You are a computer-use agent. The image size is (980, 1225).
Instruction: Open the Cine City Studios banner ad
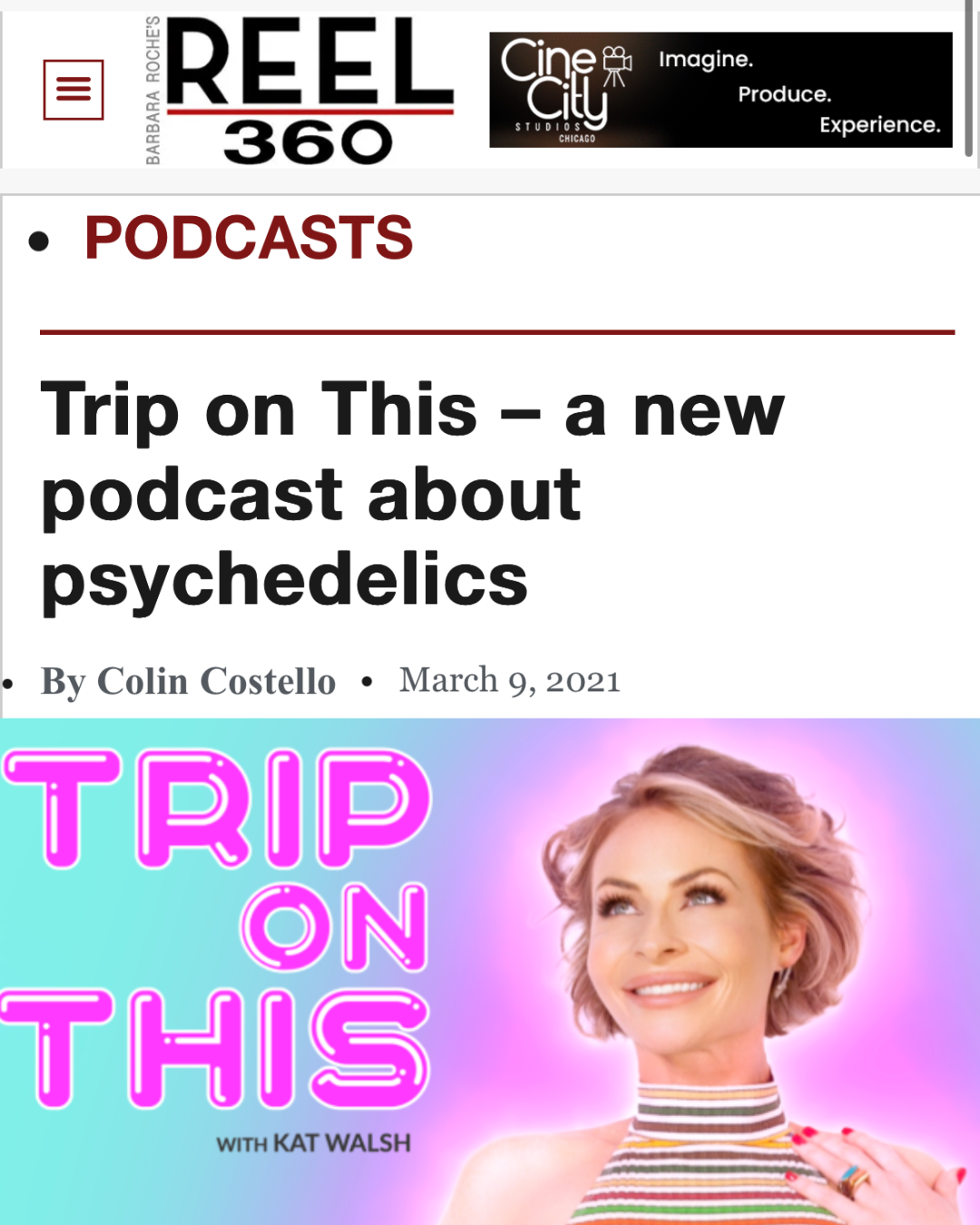720,90
